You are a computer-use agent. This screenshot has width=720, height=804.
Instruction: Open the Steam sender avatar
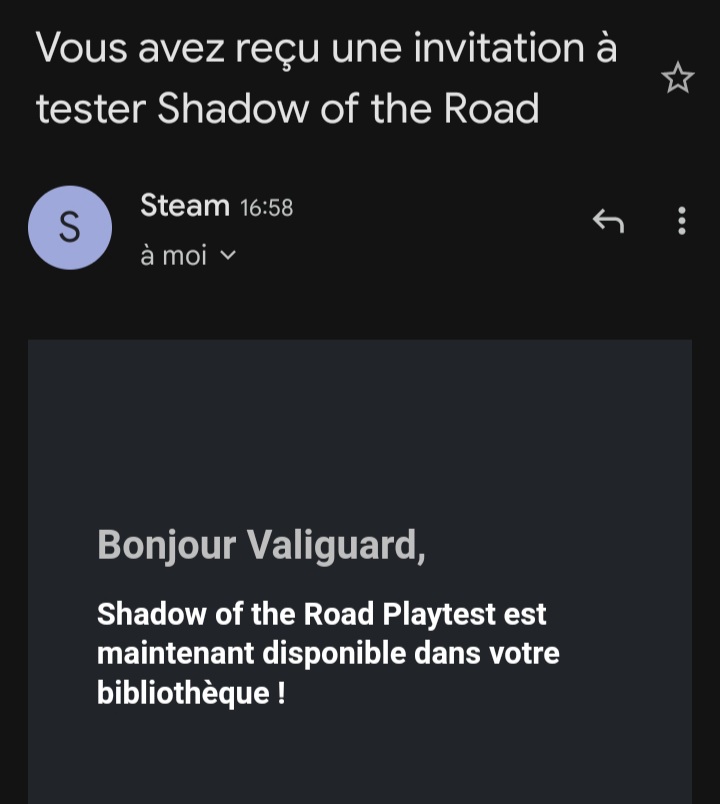[x=69, y=228]
